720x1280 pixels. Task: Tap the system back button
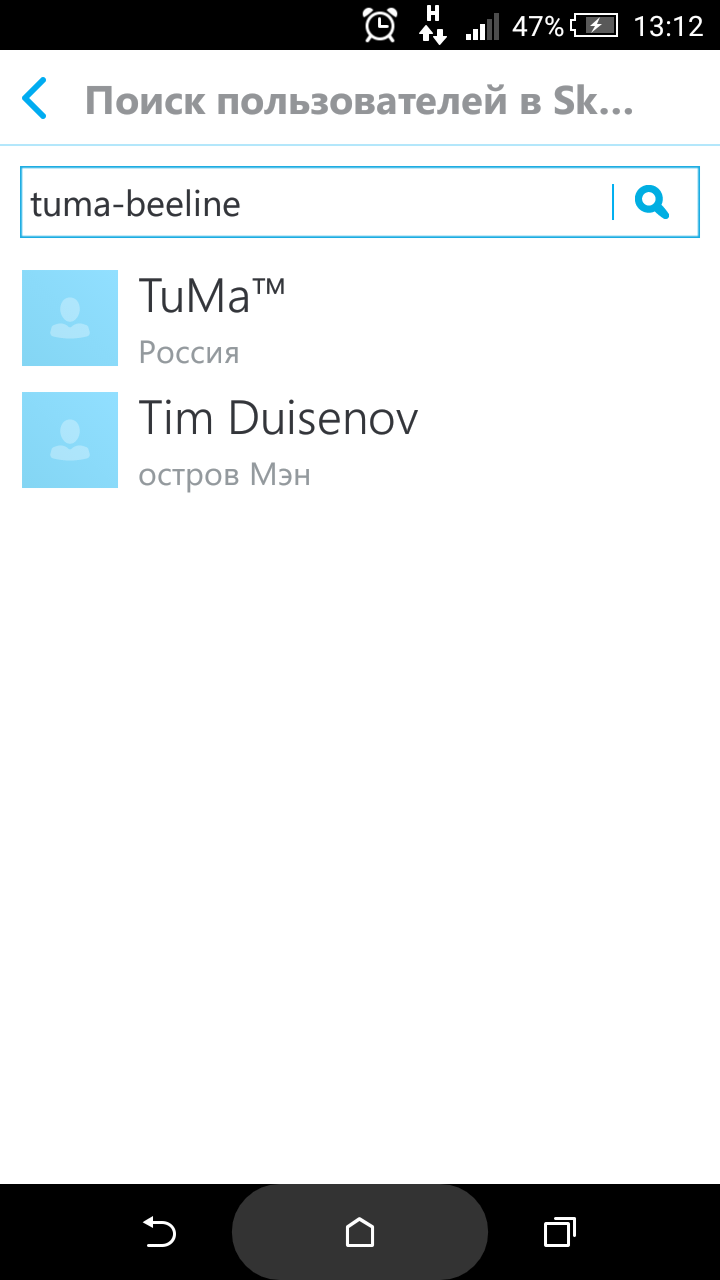click(x=159, y=1232)
